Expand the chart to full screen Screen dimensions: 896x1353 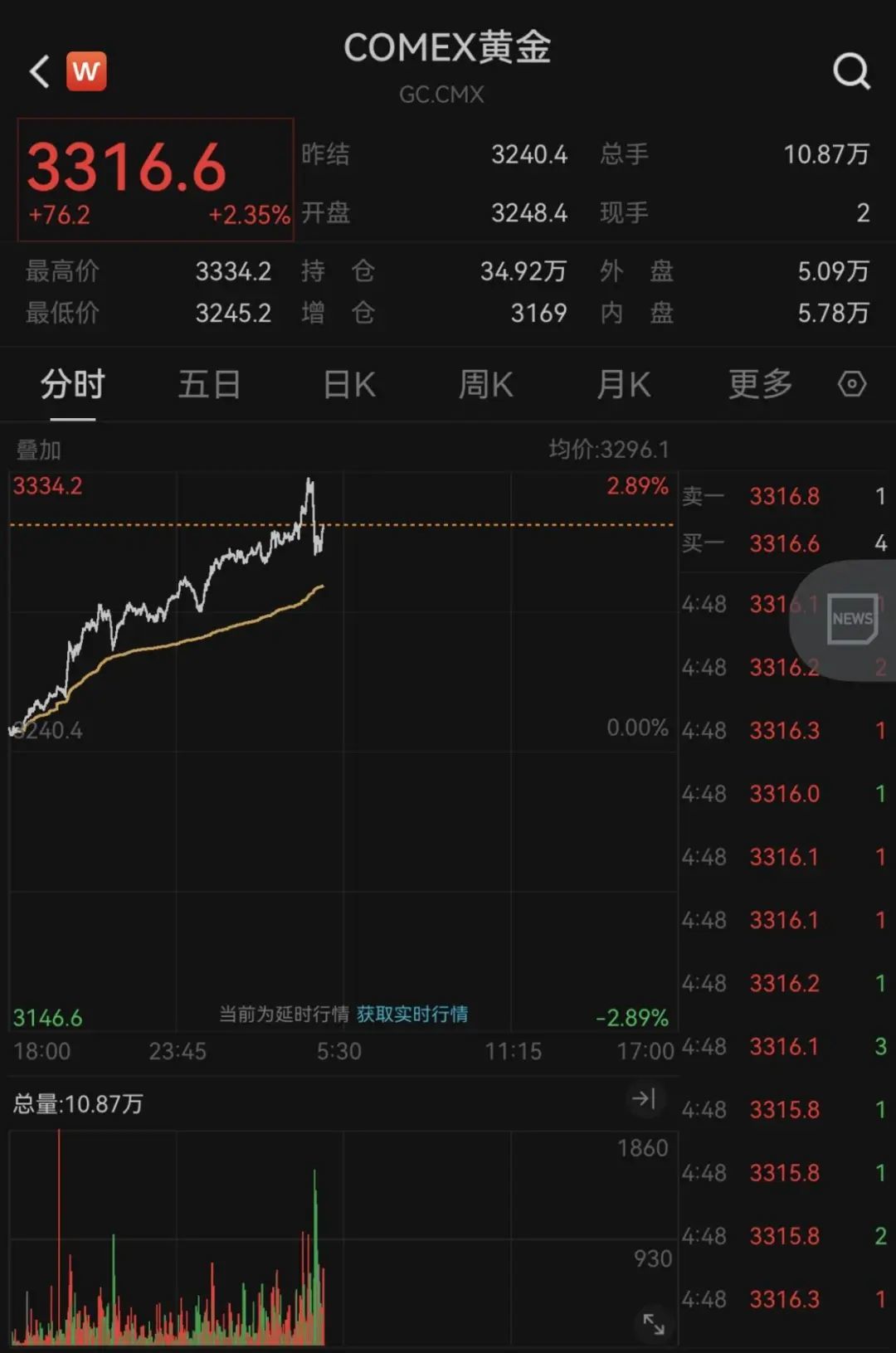pyautogui.click(x=654, y=1324)
